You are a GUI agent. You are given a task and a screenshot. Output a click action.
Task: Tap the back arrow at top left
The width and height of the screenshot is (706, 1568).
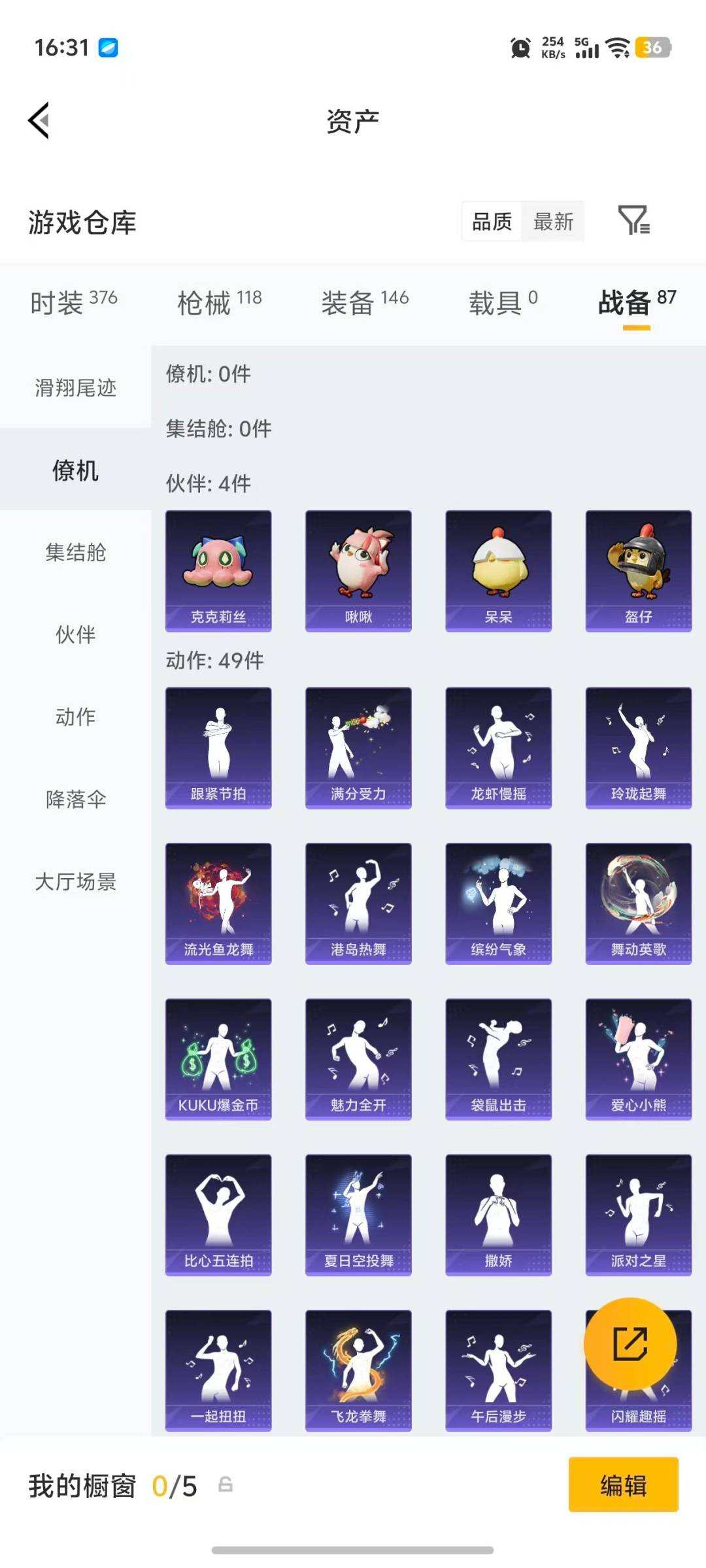click(39, 121)
